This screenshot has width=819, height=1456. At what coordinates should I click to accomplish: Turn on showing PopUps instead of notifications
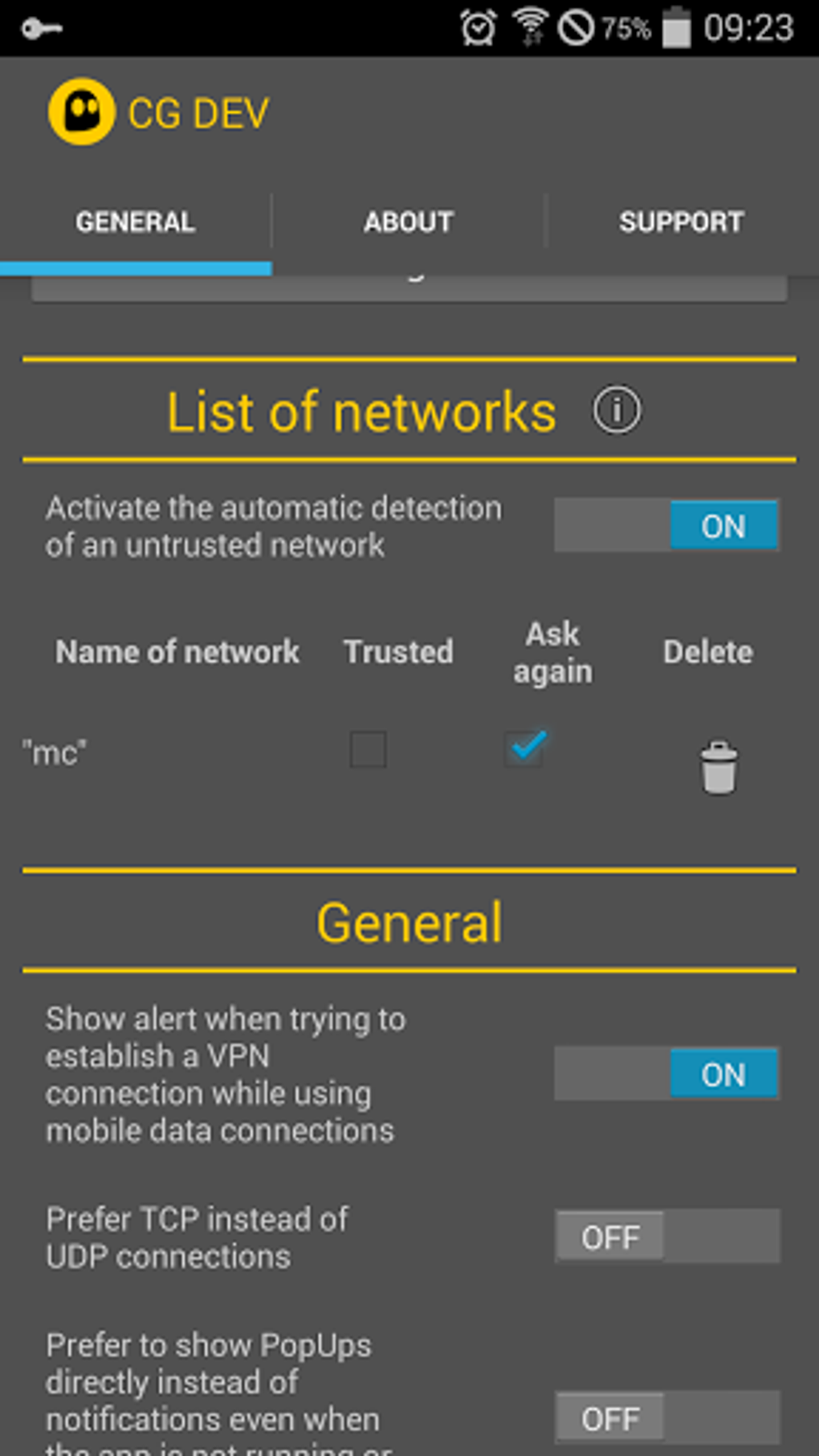click(666, 1418)
